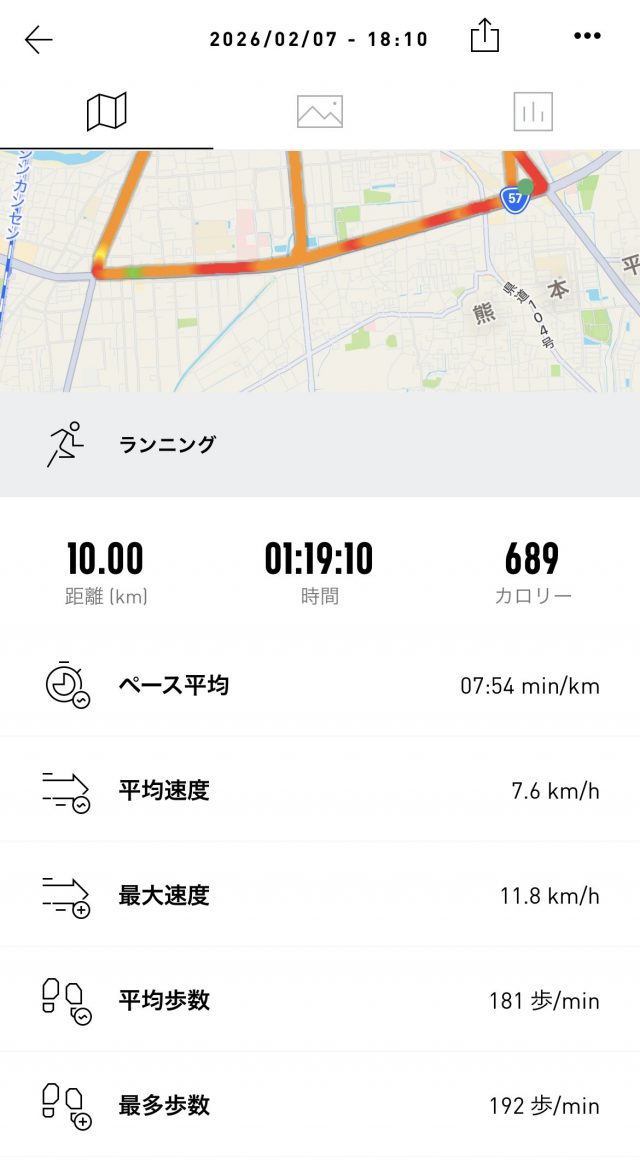
Task: Open the running route map
Action: click(320, 270)
